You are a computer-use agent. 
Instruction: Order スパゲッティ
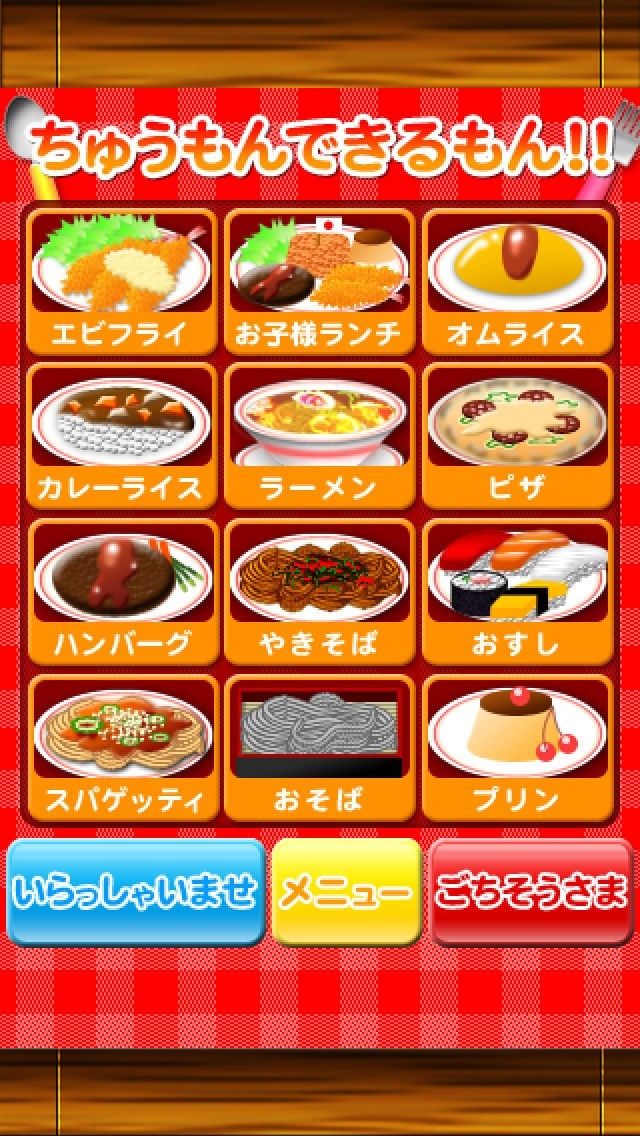click(x=122, y=748)
